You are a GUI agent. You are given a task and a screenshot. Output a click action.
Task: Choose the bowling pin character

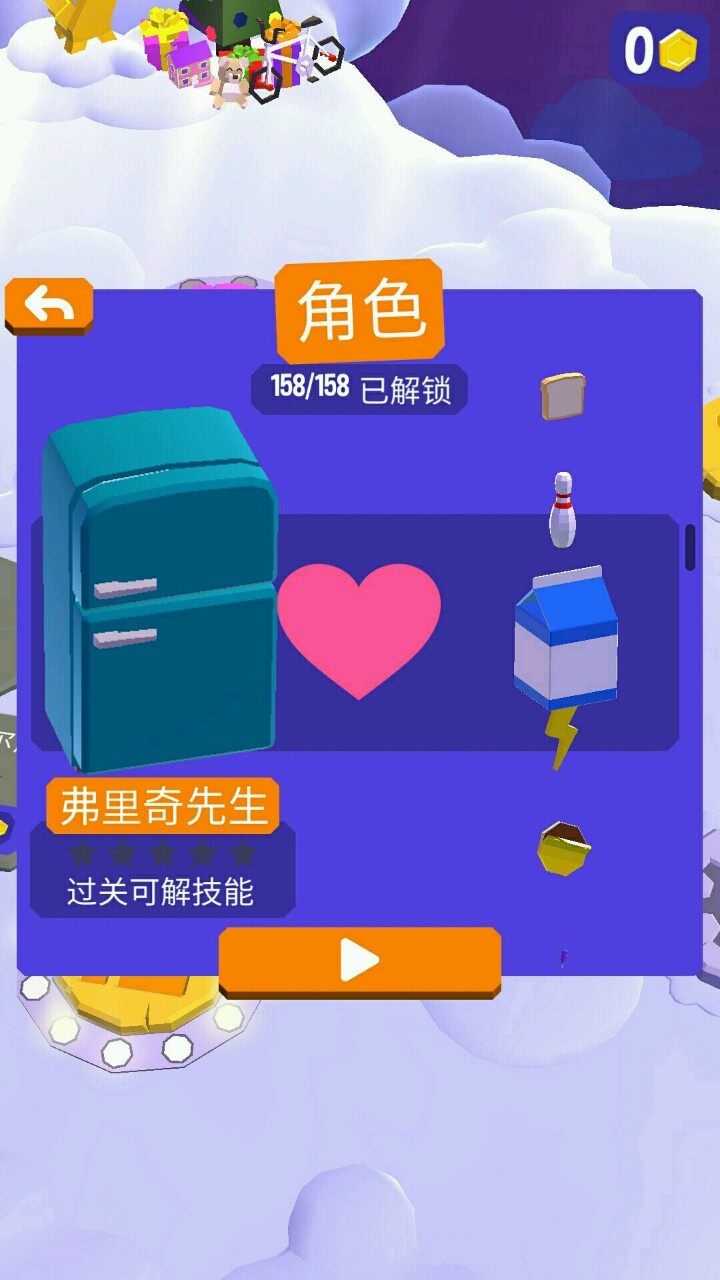(564, 510)
